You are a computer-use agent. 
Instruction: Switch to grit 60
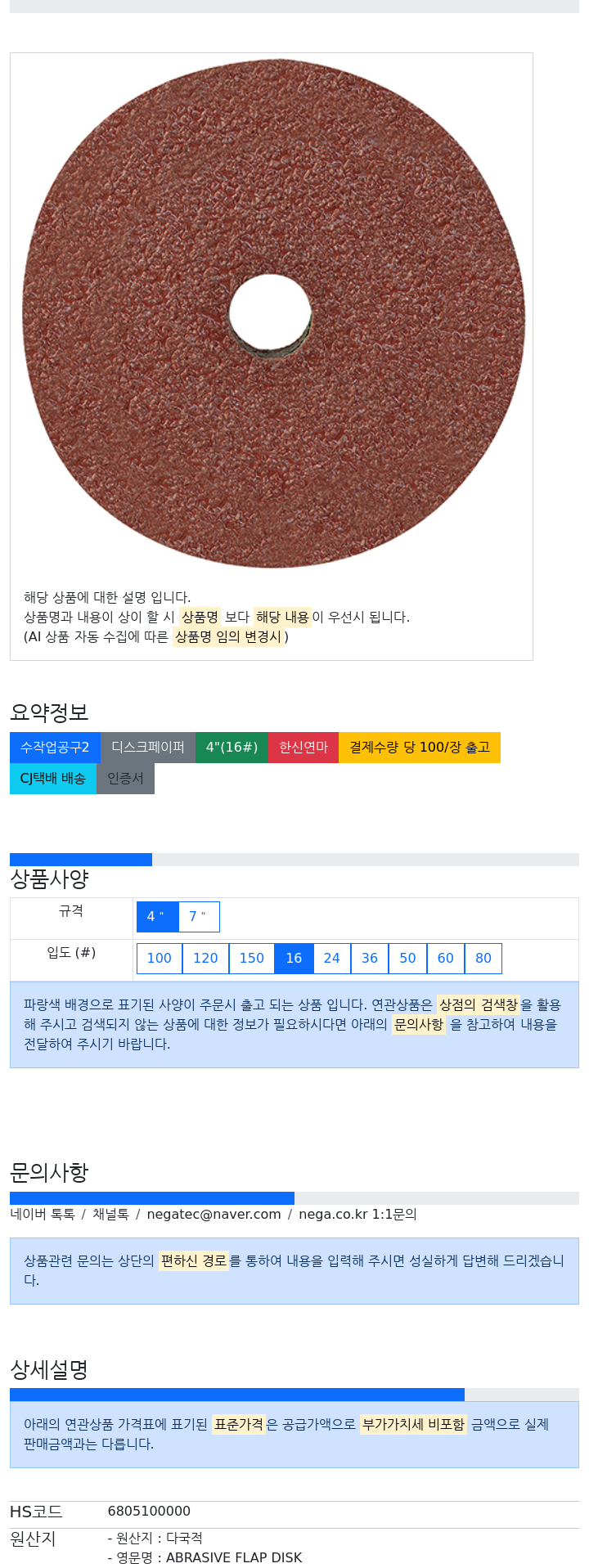click(446, 958)
